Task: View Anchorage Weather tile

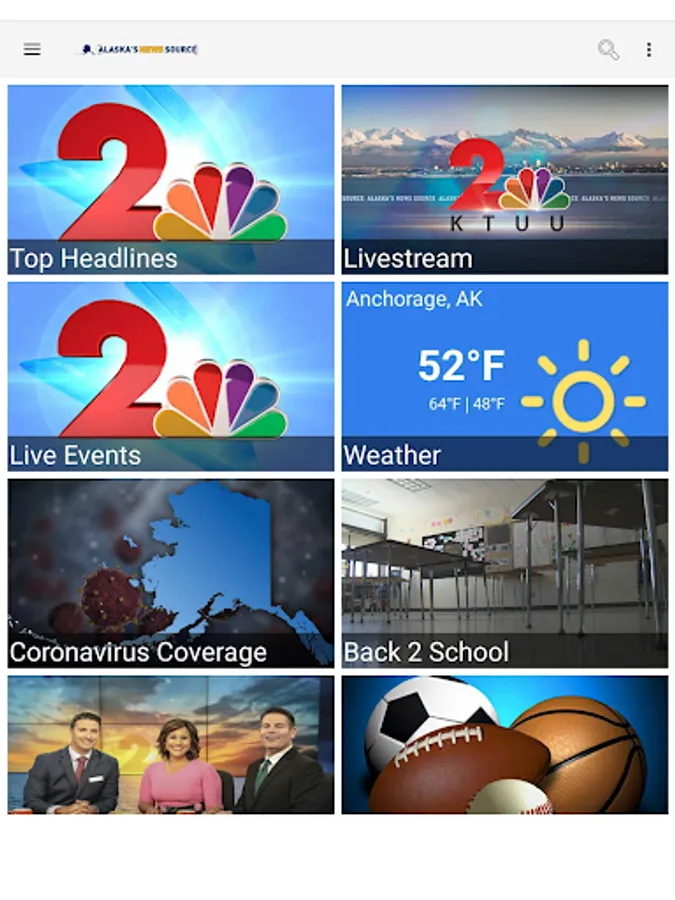Action: click(505, 376)
